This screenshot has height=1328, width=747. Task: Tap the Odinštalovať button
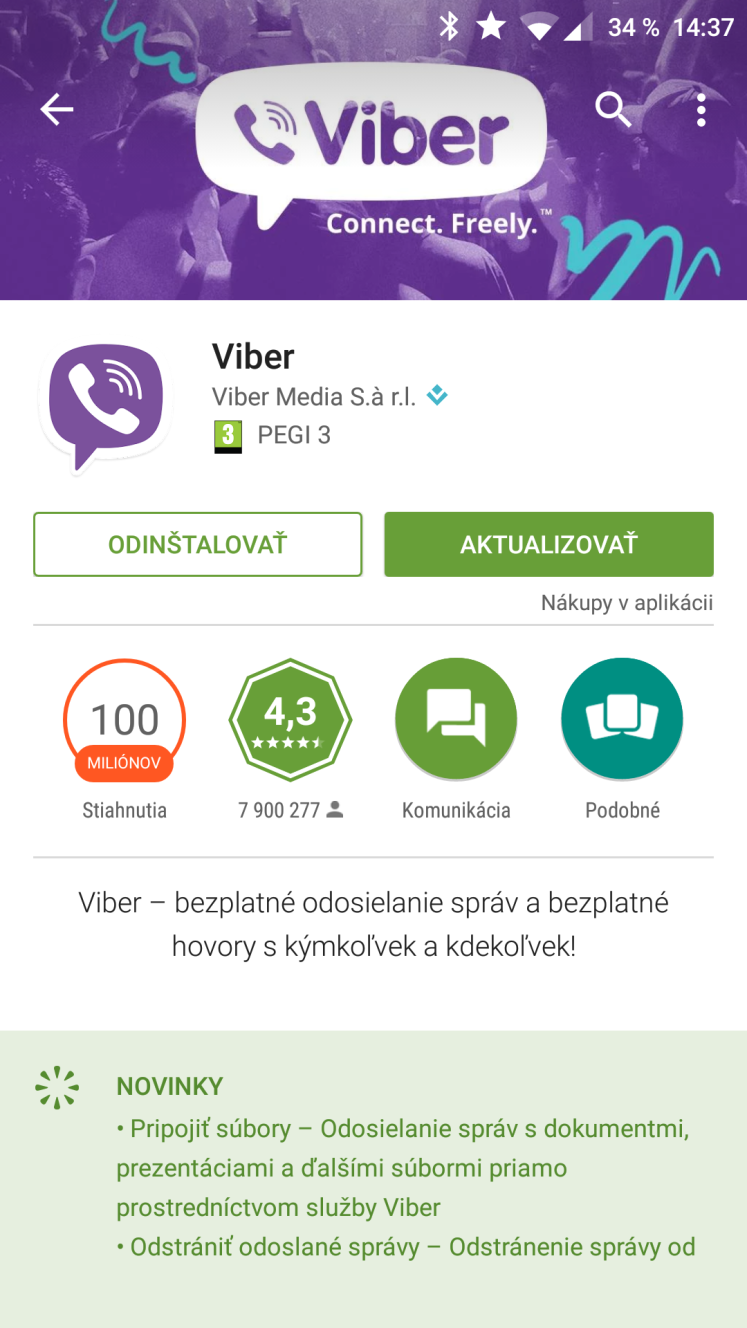click(x=198, y=544)
